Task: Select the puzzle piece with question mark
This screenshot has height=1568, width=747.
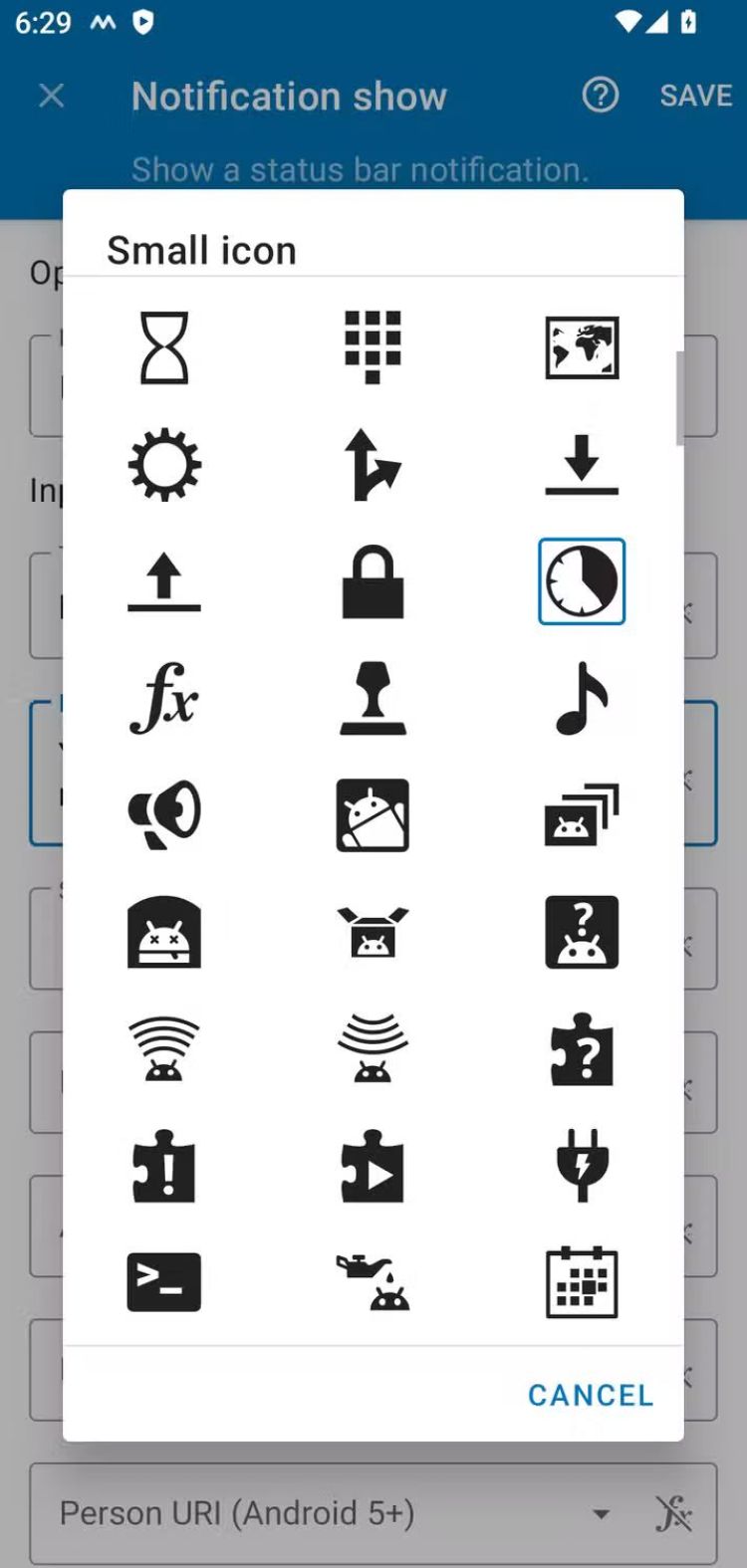Action: (582, 1050)
